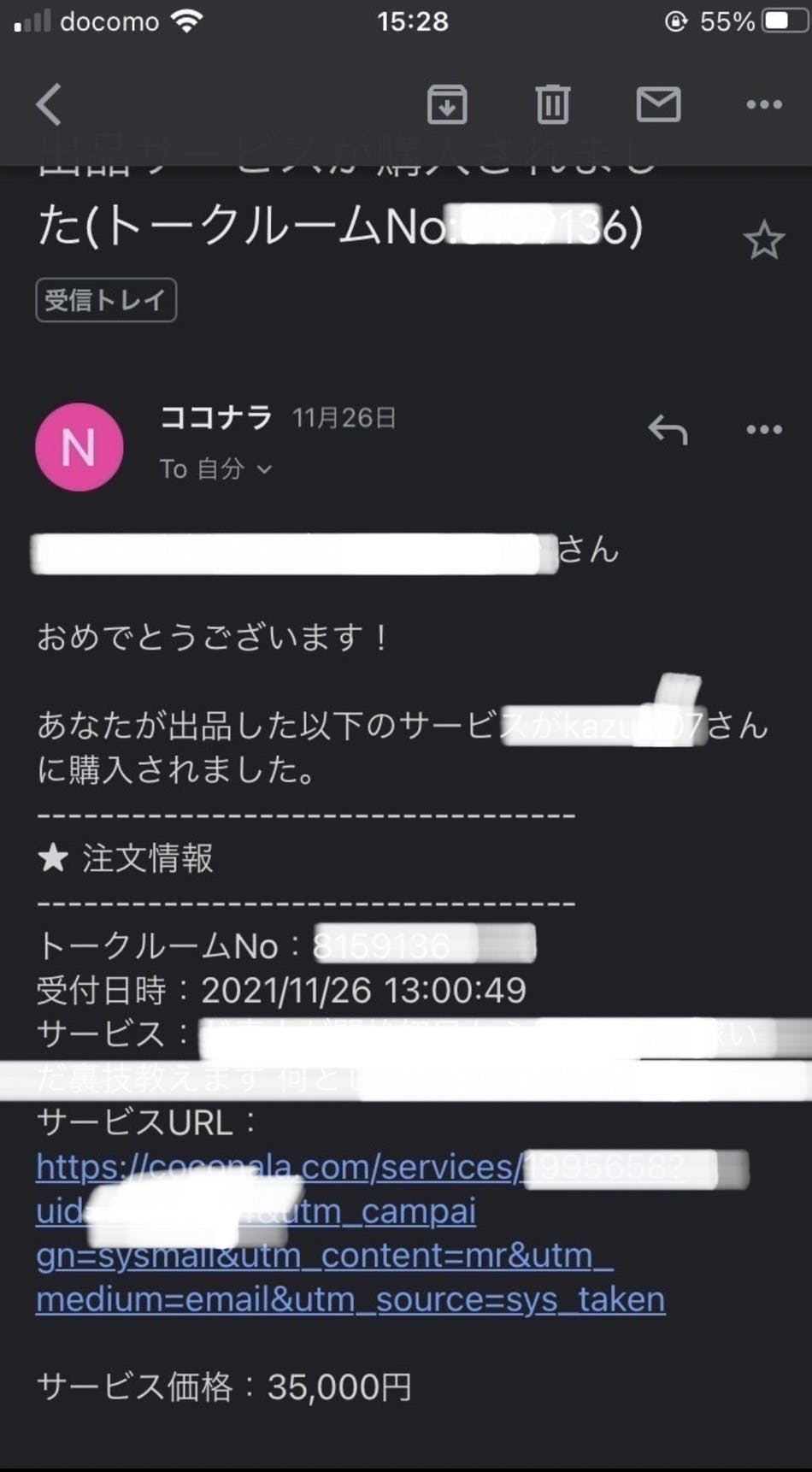This screenshot has height=1472, width=812.
Task: Reply to the ココナラ message
Action: click(x=668, y=429)
